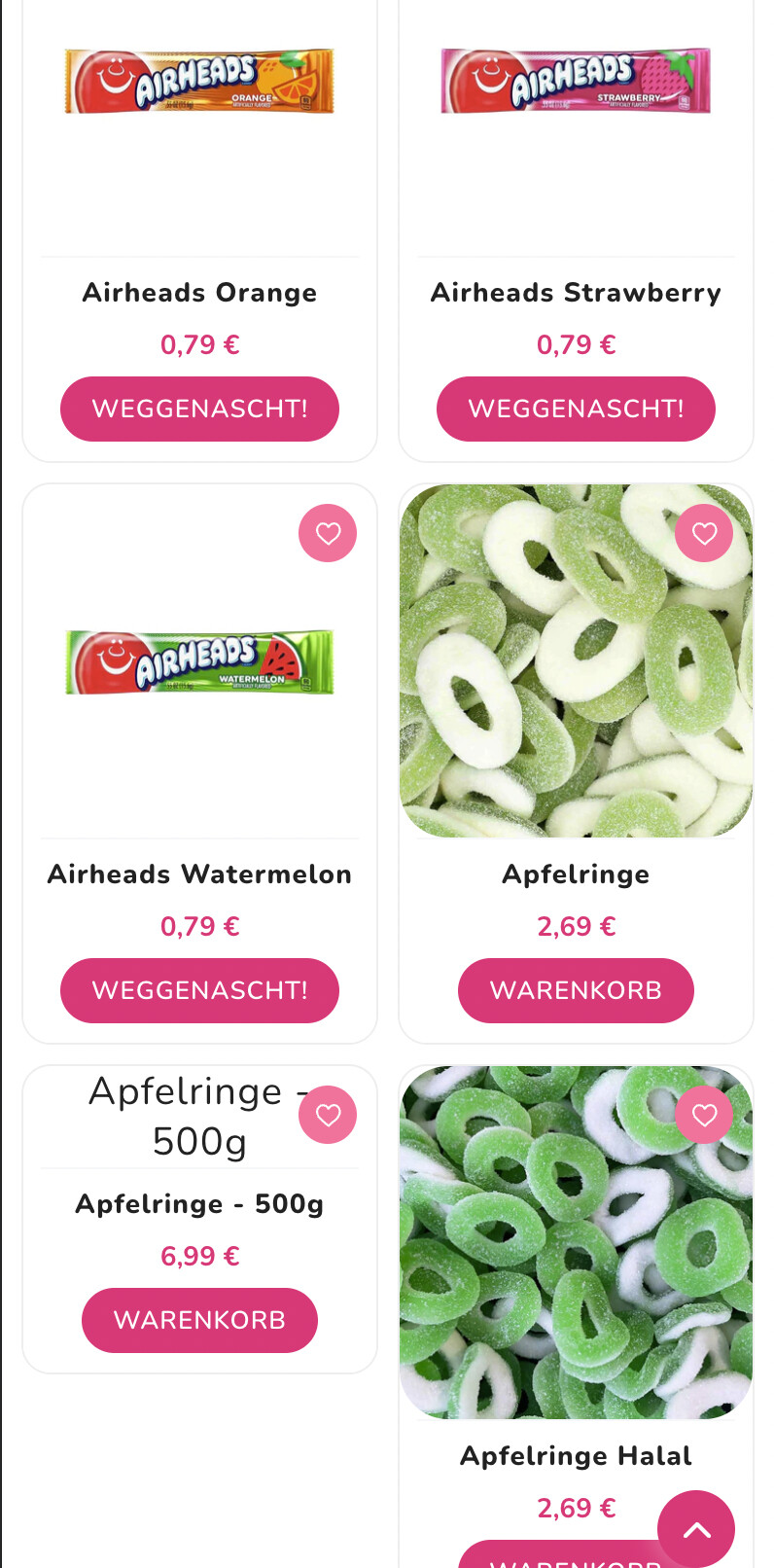The width and height of the screenshot is (774, 1568).
Task: Tap WEGGENASCHT! button under Airheads Orange
Action: click(x=199, y=409)
